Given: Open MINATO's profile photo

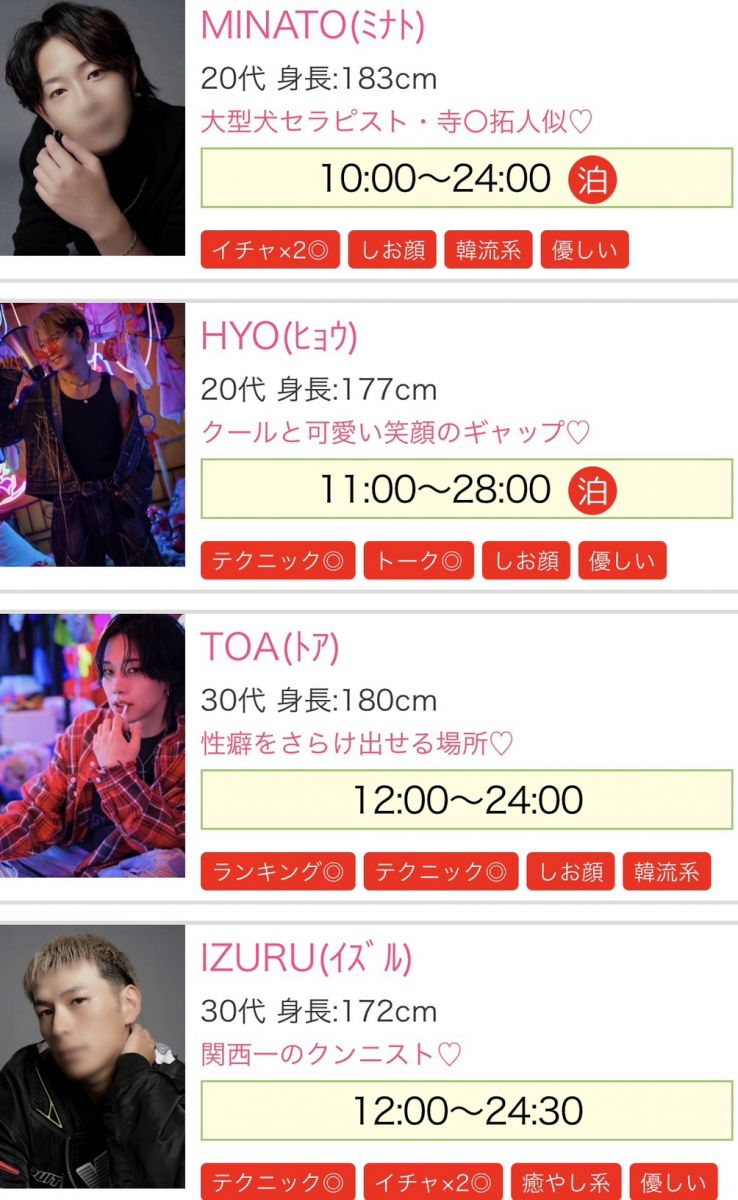Looking at the screenshot, I should coord(92,127).
